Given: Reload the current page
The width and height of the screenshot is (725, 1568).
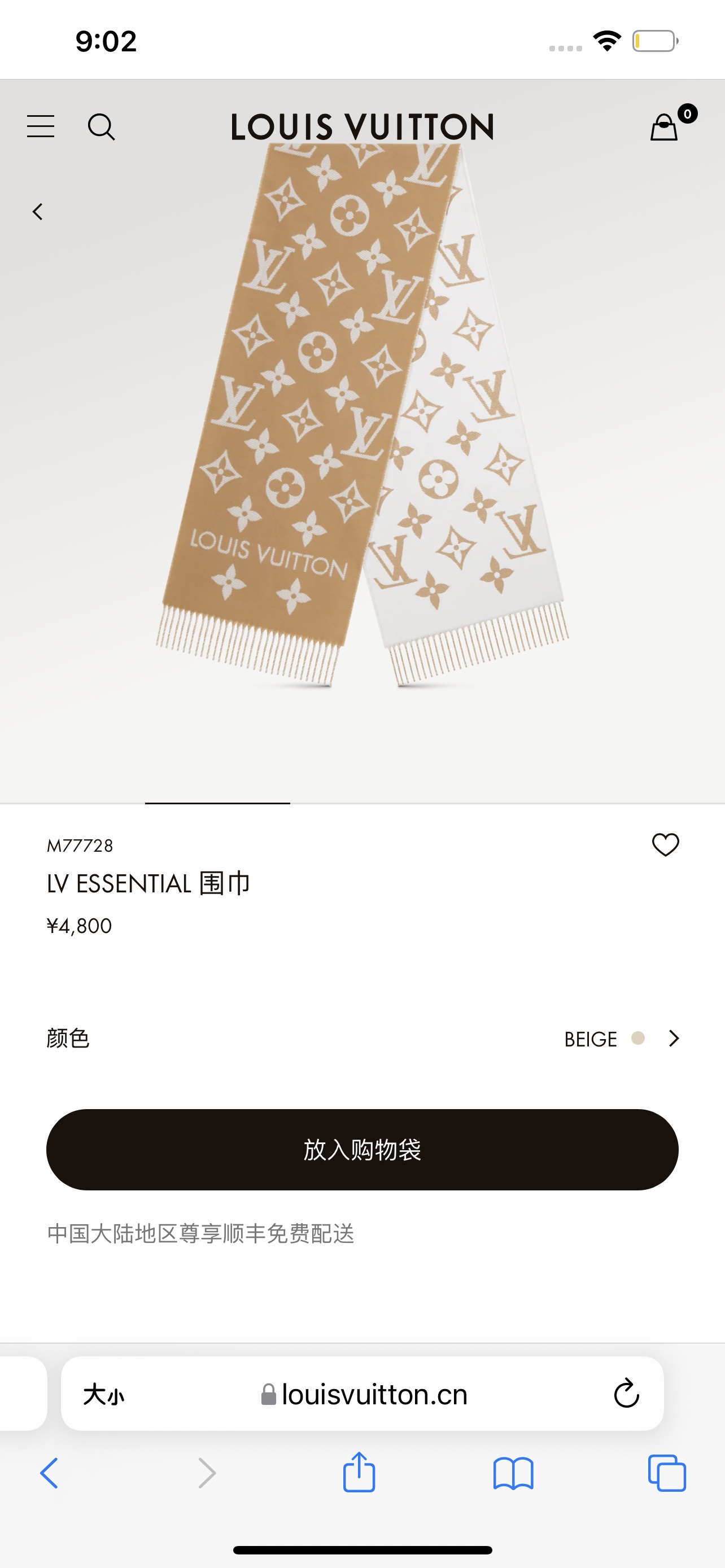Looking at the screenshot, I should 626,1394.
